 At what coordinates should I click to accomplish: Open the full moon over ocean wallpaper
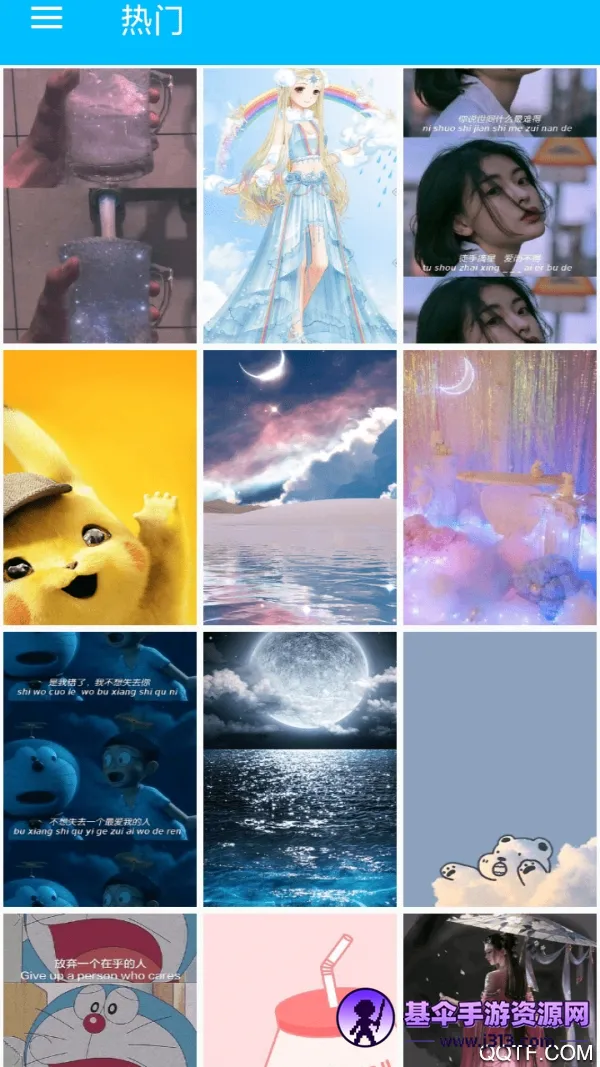300,768
